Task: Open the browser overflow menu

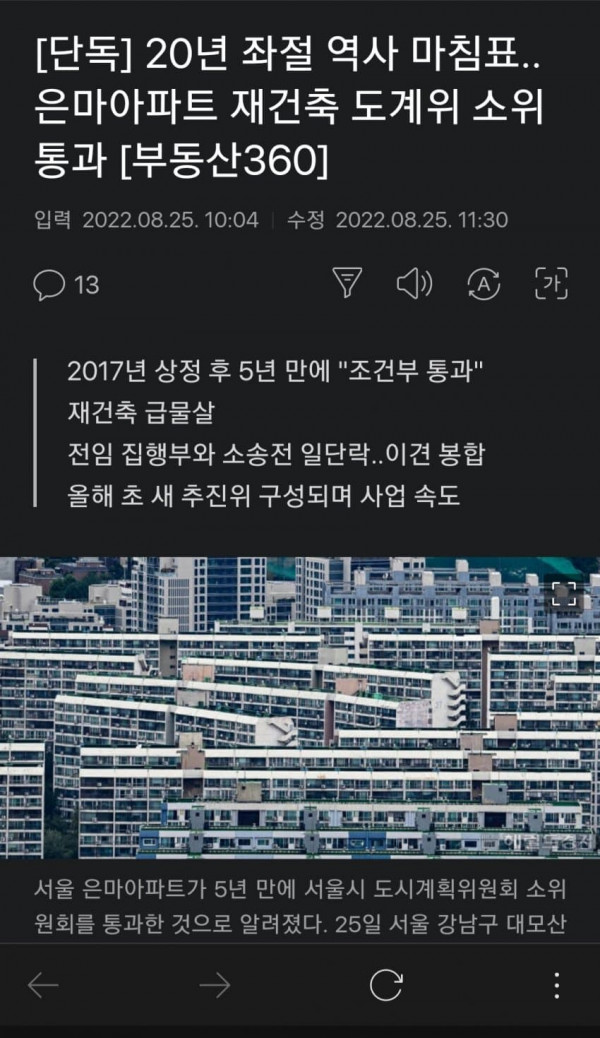Action: pos(557,985)
